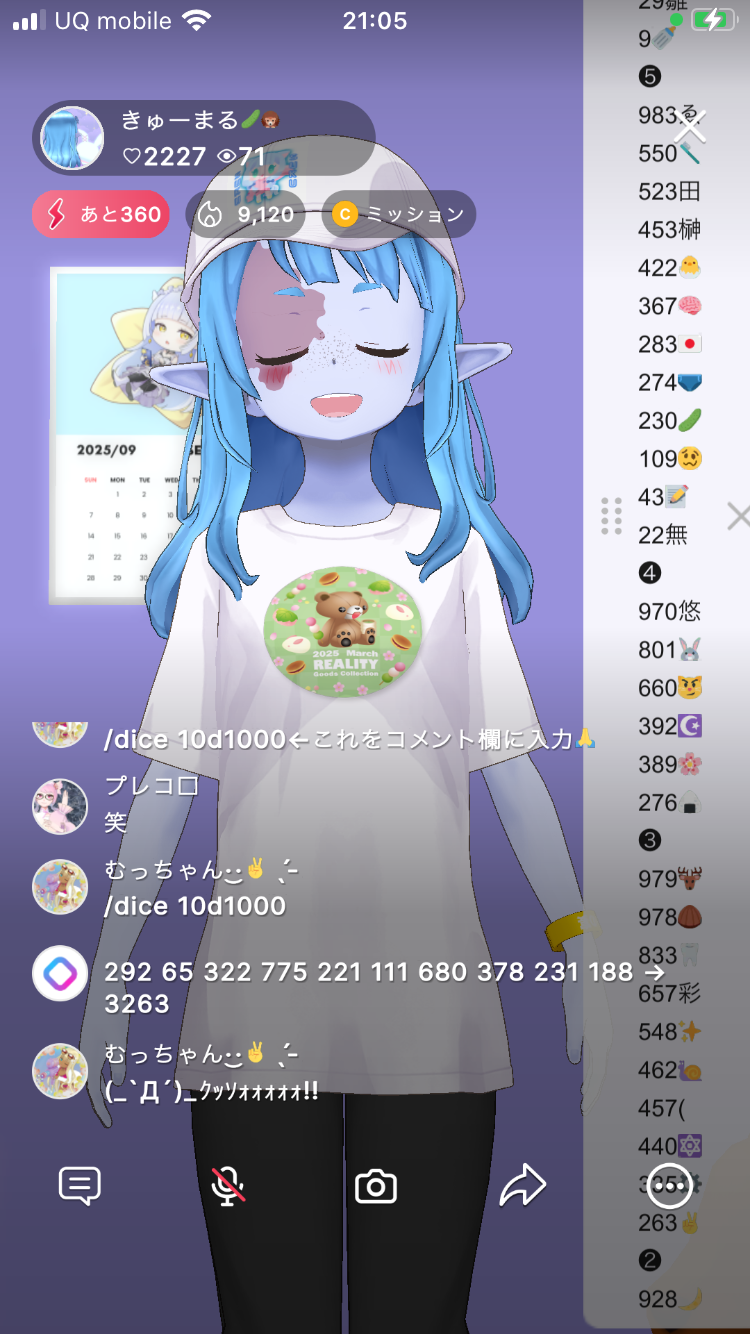
Task: Share this live stream
Action: tap(522, 1186)
